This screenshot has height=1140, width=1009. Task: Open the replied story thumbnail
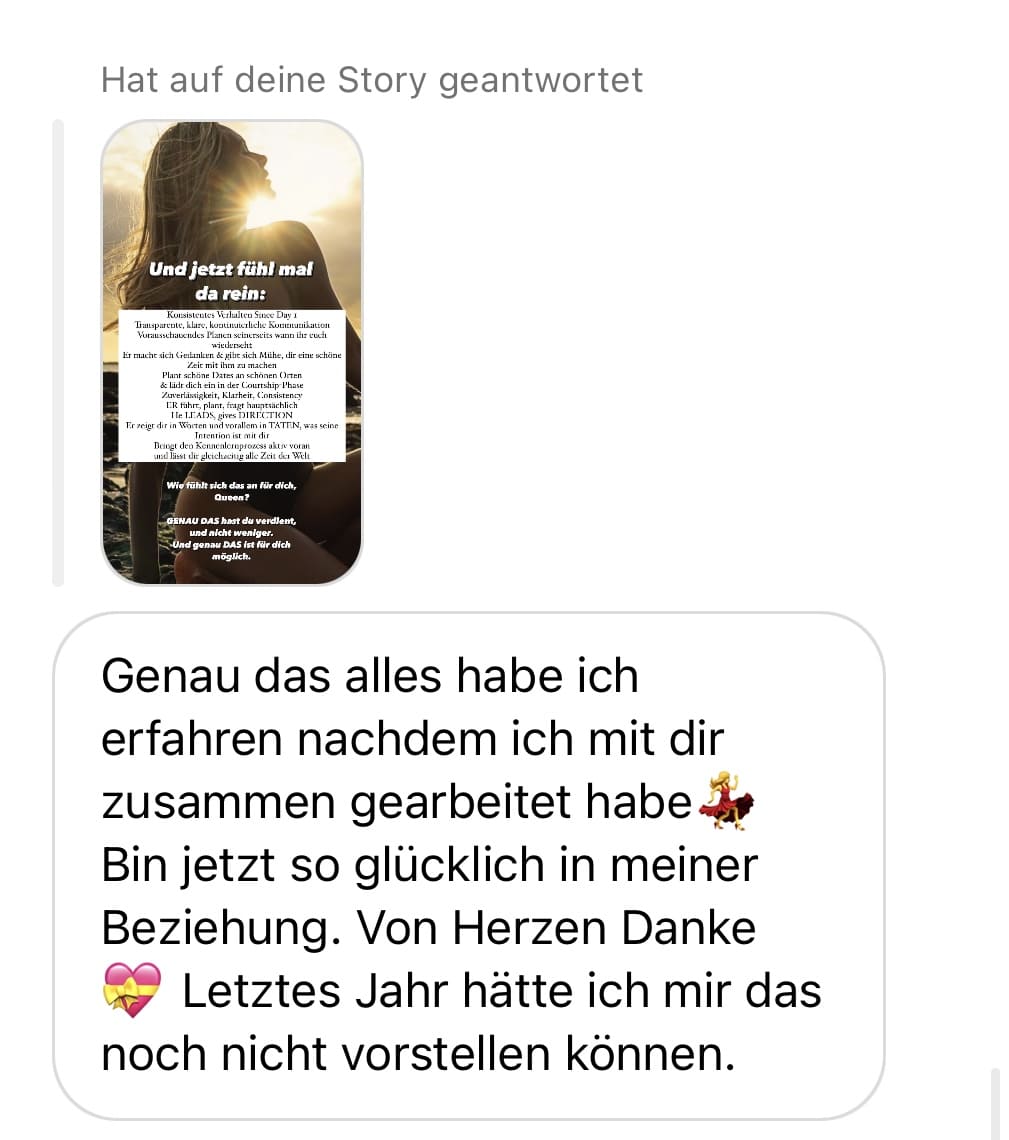pos(232,352)
